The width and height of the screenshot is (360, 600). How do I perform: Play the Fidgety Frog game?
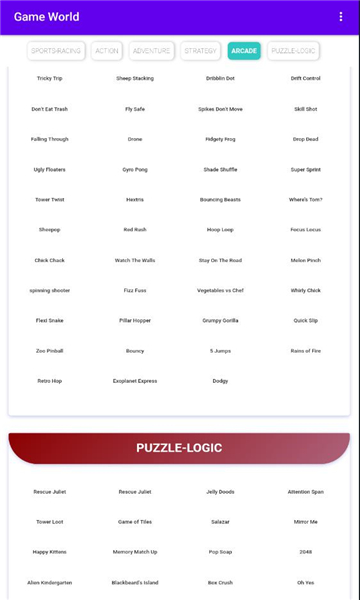point(220,139)
